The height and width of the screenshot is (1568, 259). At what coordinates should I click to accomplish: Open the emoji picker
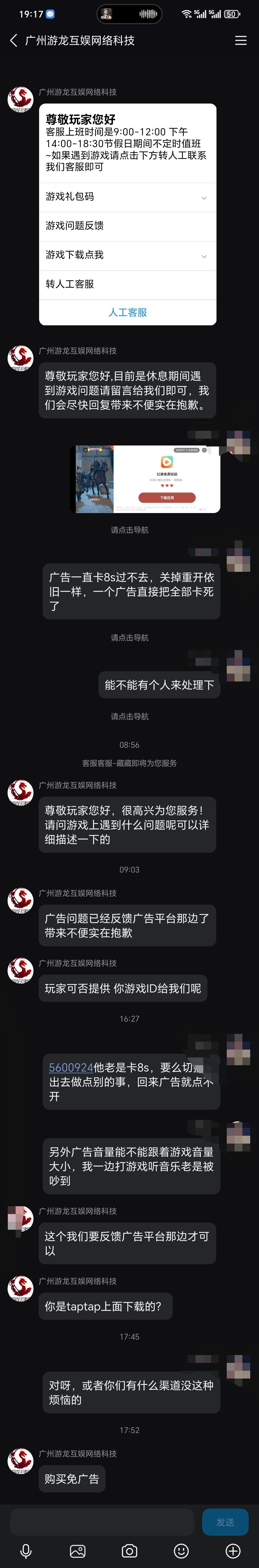(x=181, y=1550)
